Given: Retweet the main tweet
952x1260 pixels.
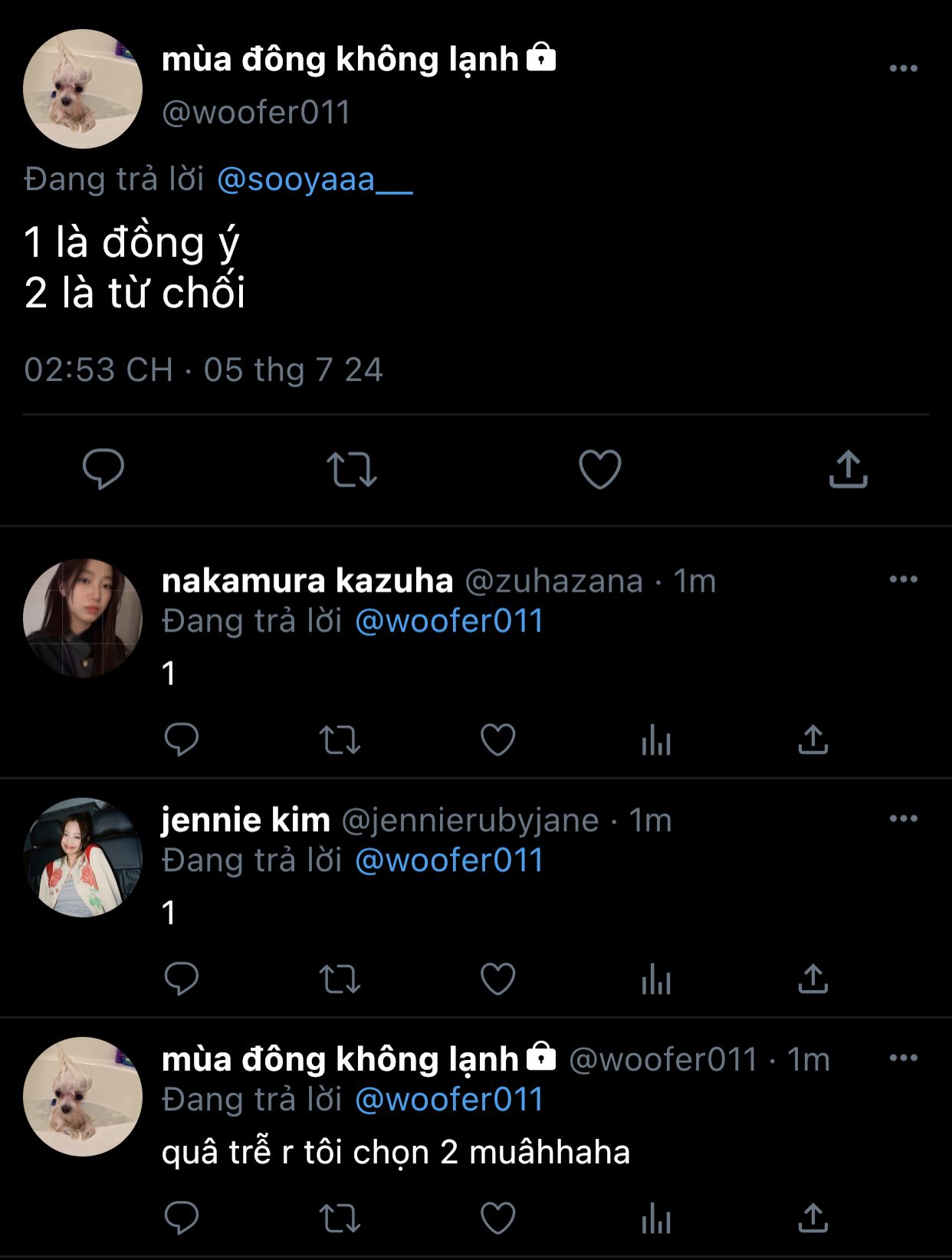Looking at the screenshot, I should tap(352, 469).
